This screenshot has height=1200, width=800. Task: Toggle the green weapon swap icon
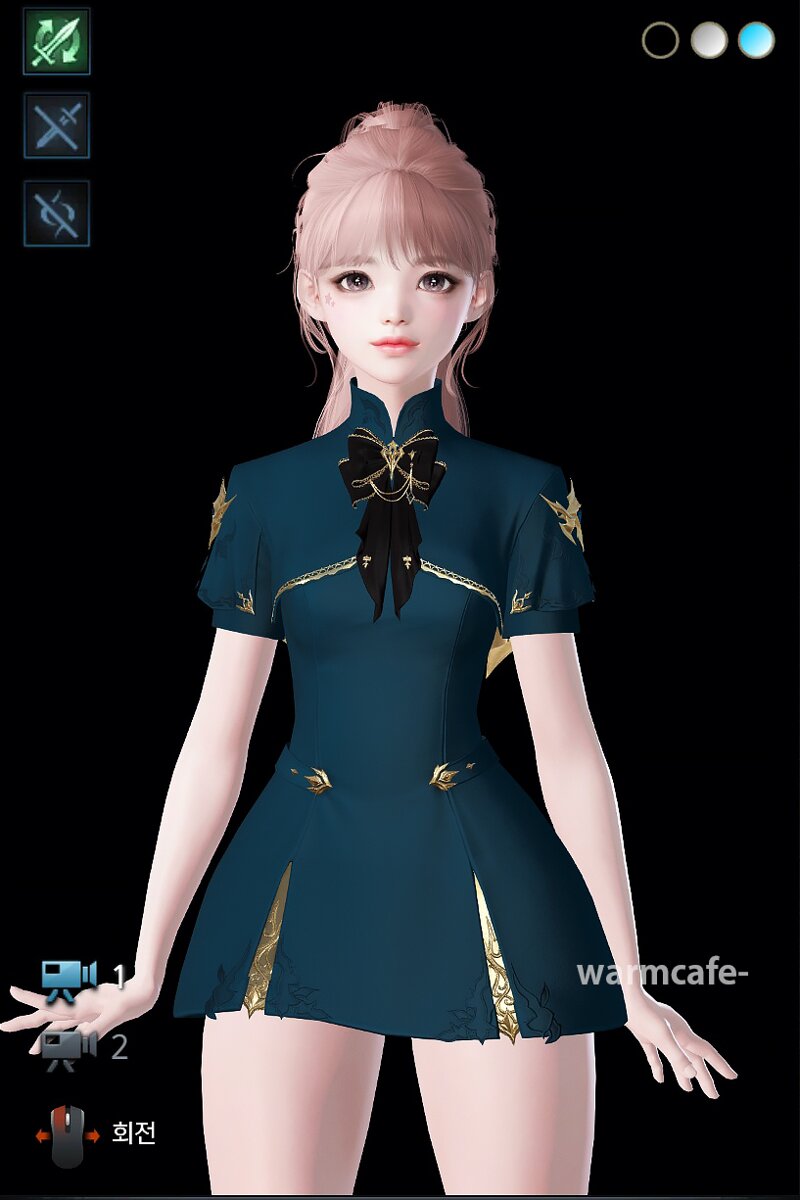point(57,42)
